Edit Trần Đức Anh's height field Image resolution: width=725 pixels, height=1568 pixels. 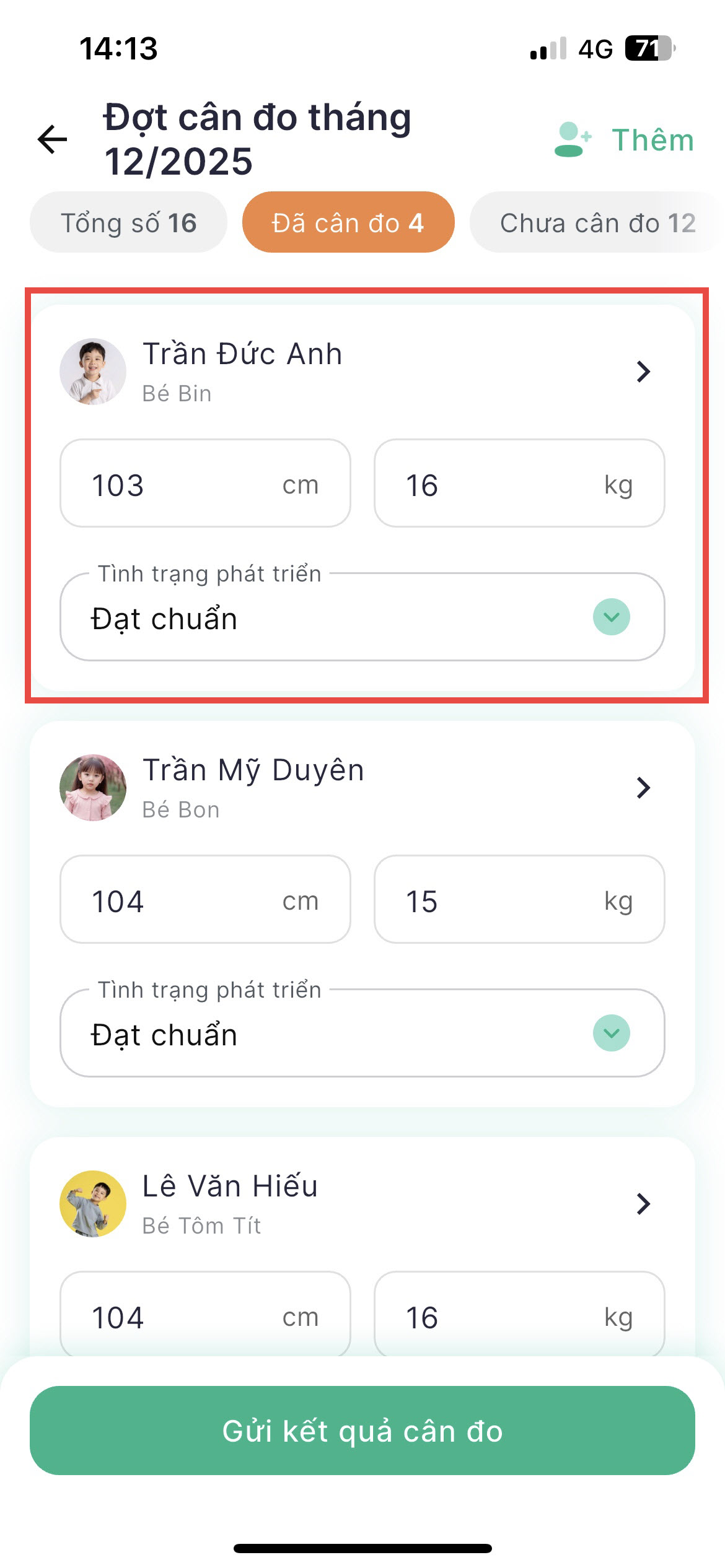(x=204, y=484)
